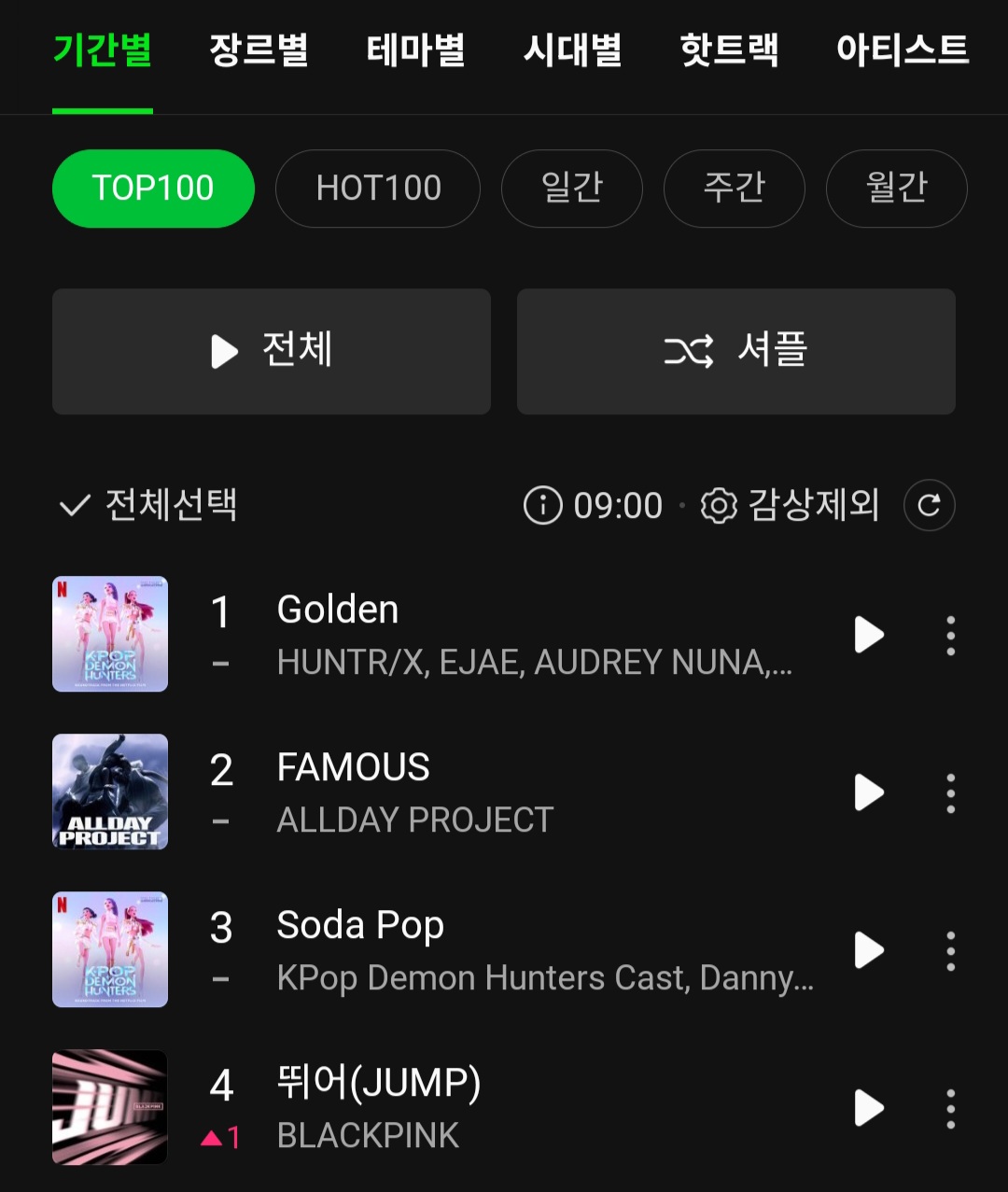Shuffle the chart with 셔플 button

point(735,351)
